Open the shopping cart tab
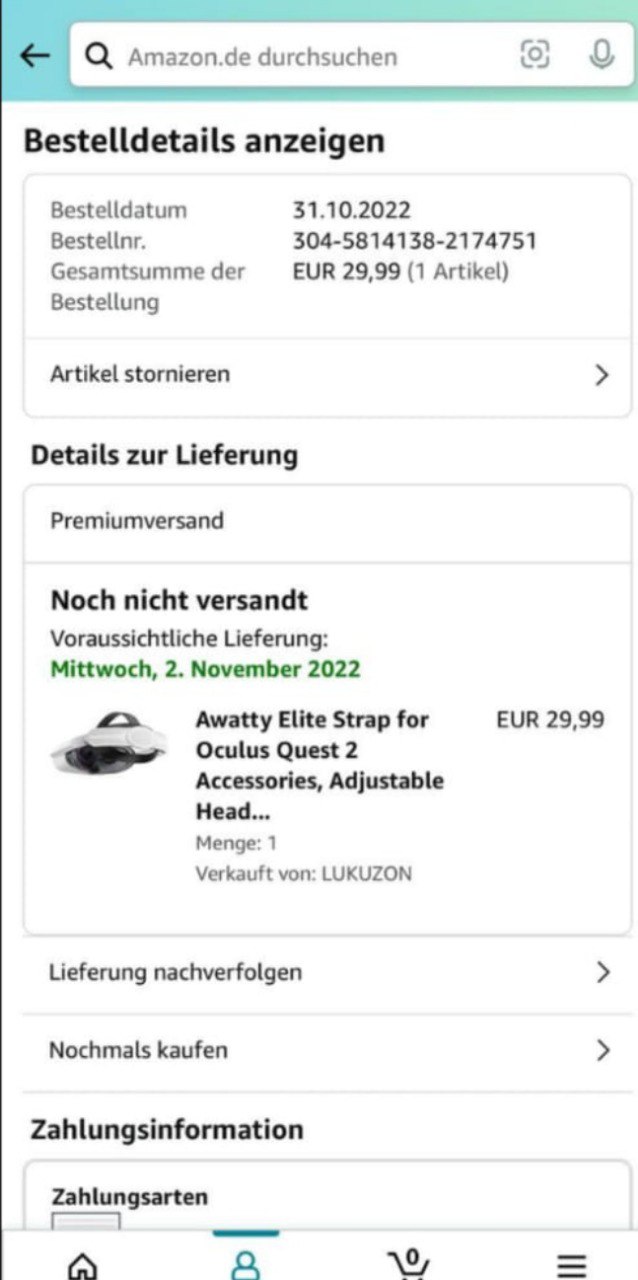Image resolution: width=638 pixels, height=1280 pixels. point(409,1262)
